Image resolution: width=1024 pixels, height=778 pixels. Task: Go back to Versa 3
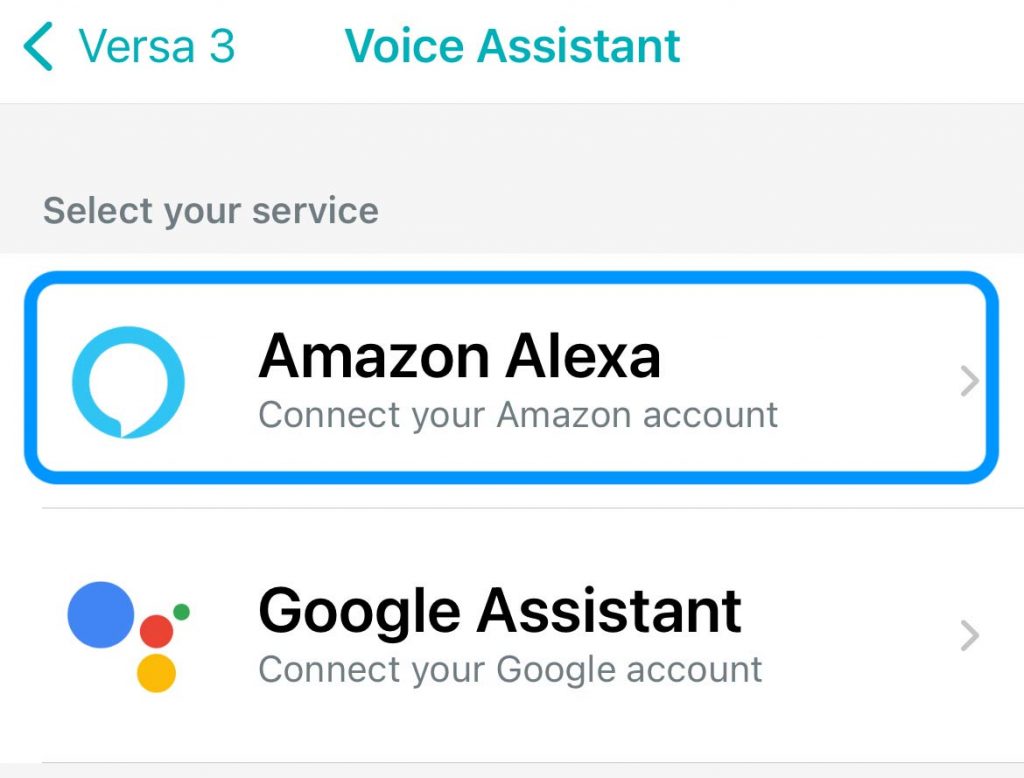(x=130, y=47)
